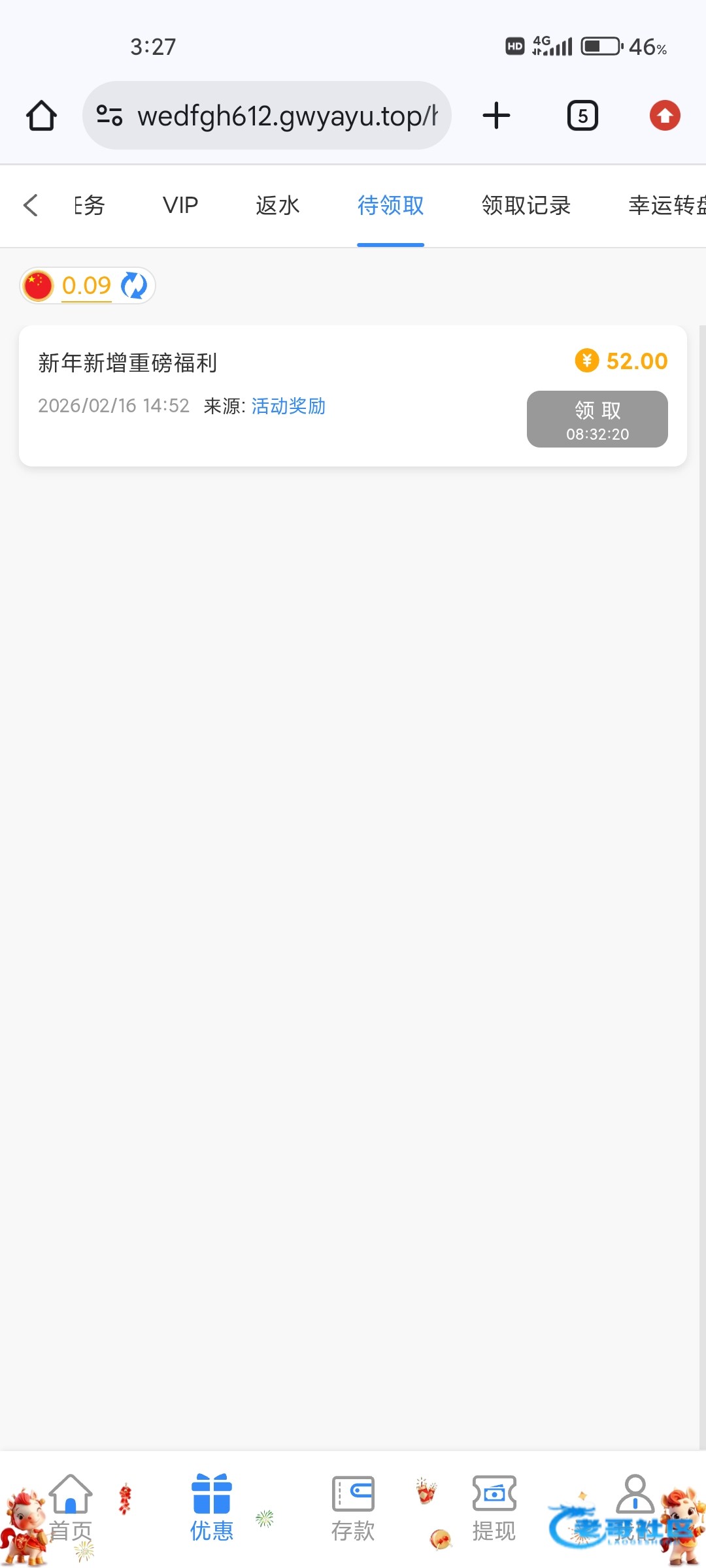The width and height of the screenshot is (706, 1568).
Task: Select the 待领取 tab
Action: (390, 205)
